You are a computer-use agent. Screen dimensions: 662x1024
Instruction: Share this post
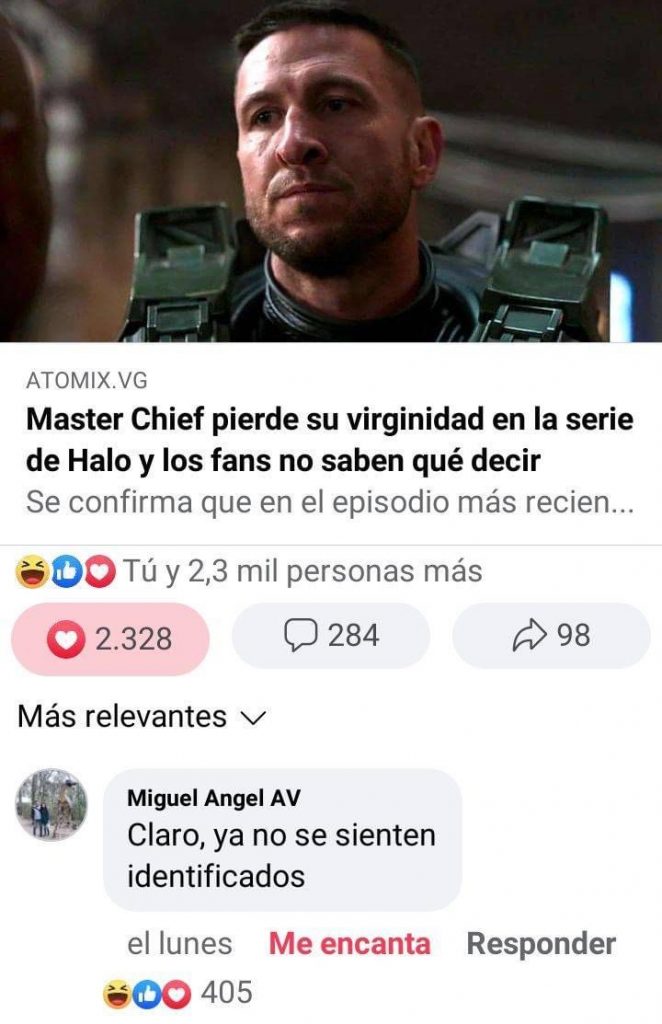tap(551, 636)
